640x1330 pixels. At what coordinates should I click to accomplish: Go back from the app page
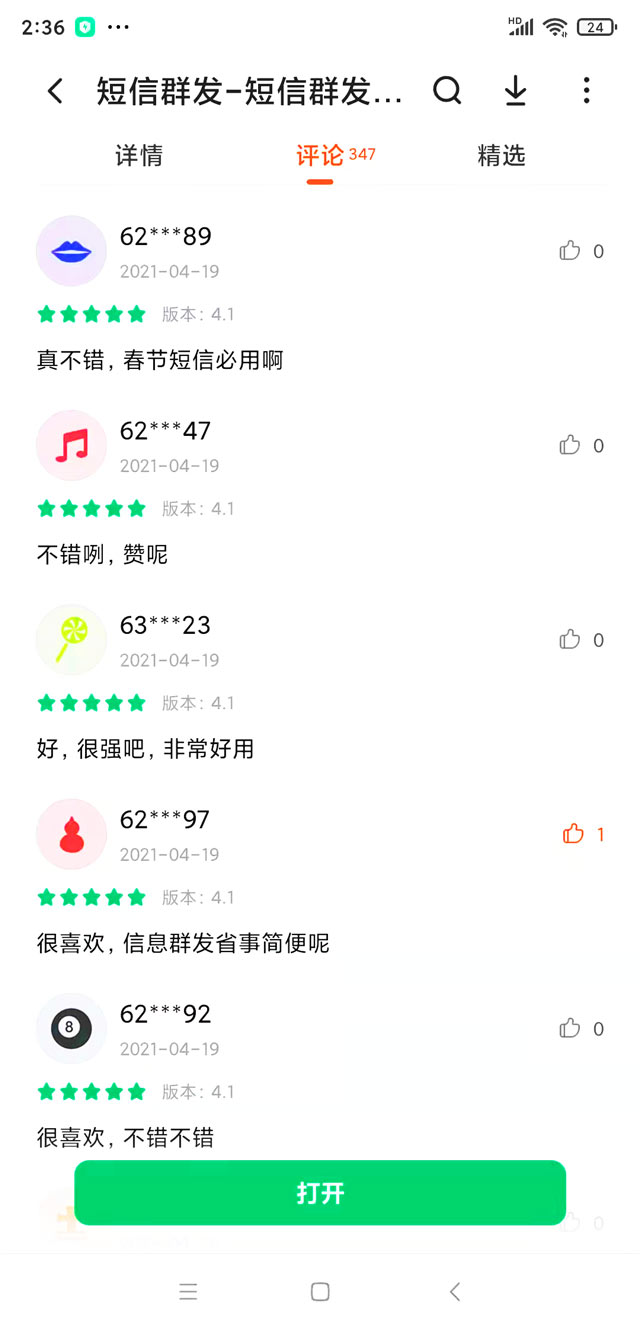[56, 92]
